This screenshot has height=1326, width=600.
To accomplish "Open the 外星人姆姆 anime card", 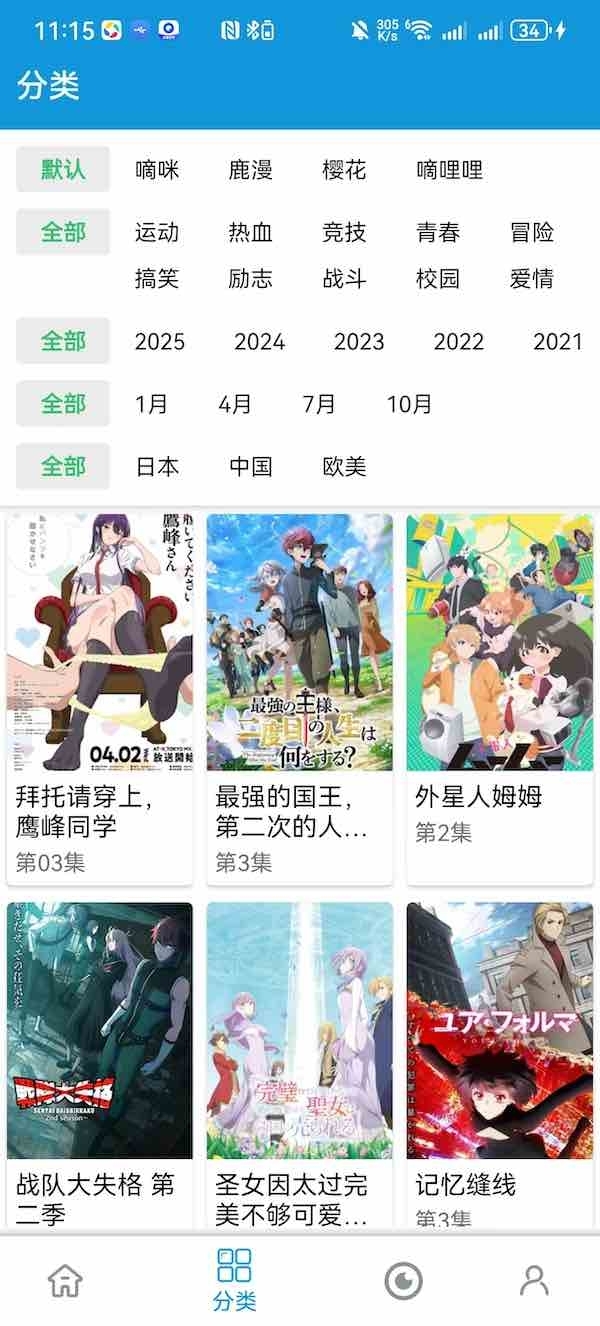I will tap(499, 698).
